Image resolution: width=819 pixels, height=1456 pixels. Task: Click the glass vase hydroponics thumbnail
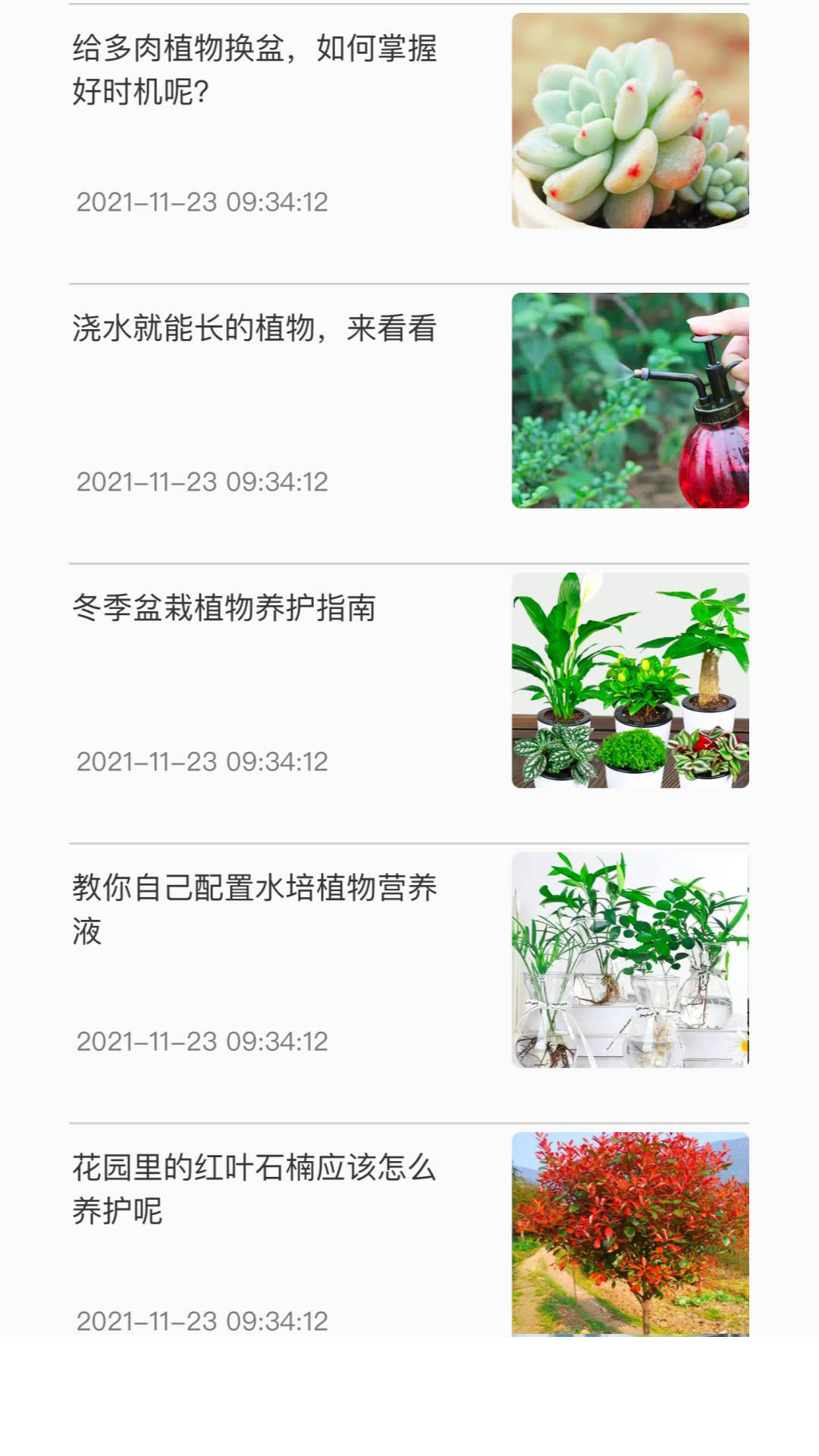point(630,960)
